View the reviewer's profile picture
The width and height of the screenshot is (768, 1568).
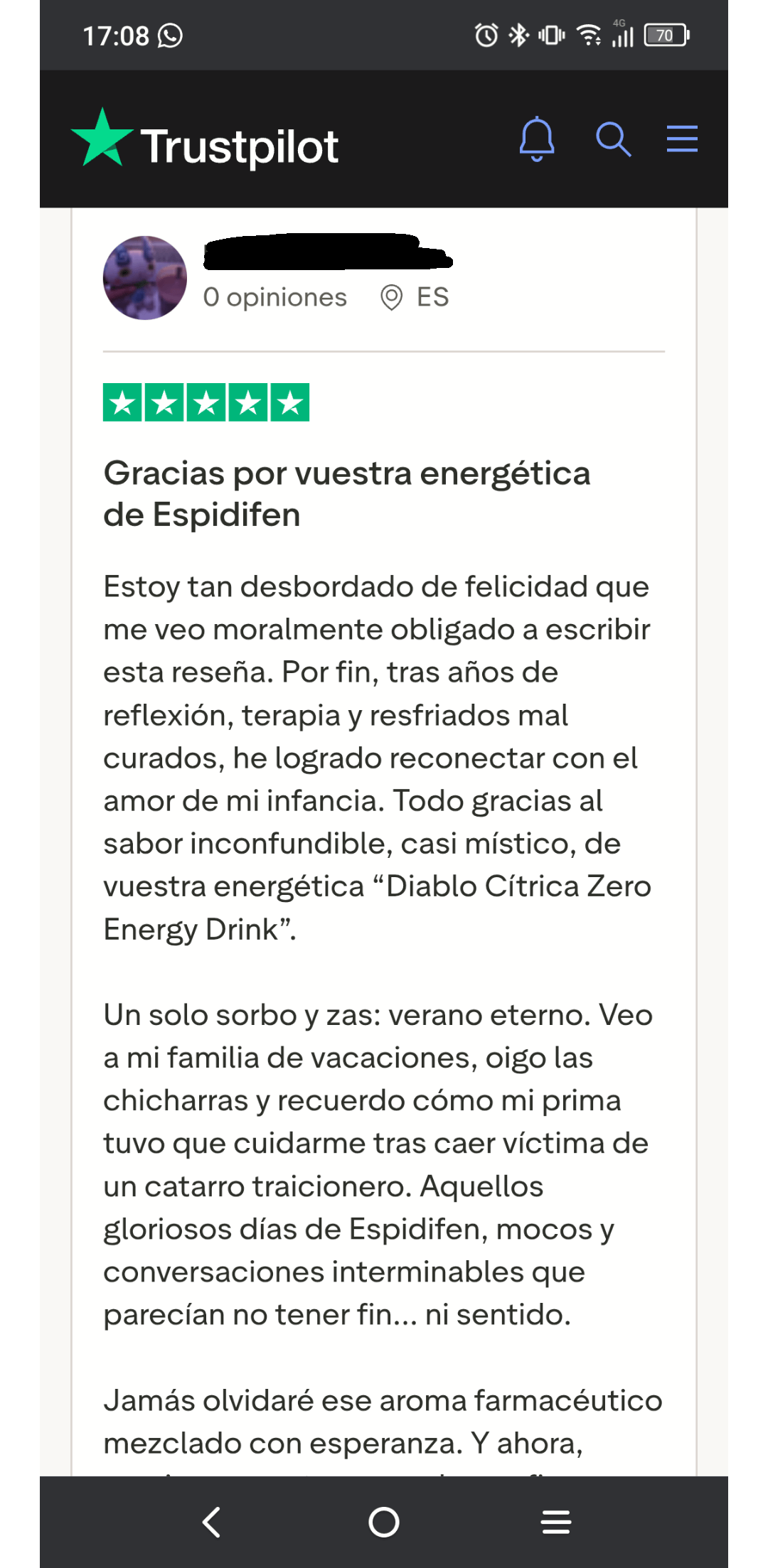point(145,278)
